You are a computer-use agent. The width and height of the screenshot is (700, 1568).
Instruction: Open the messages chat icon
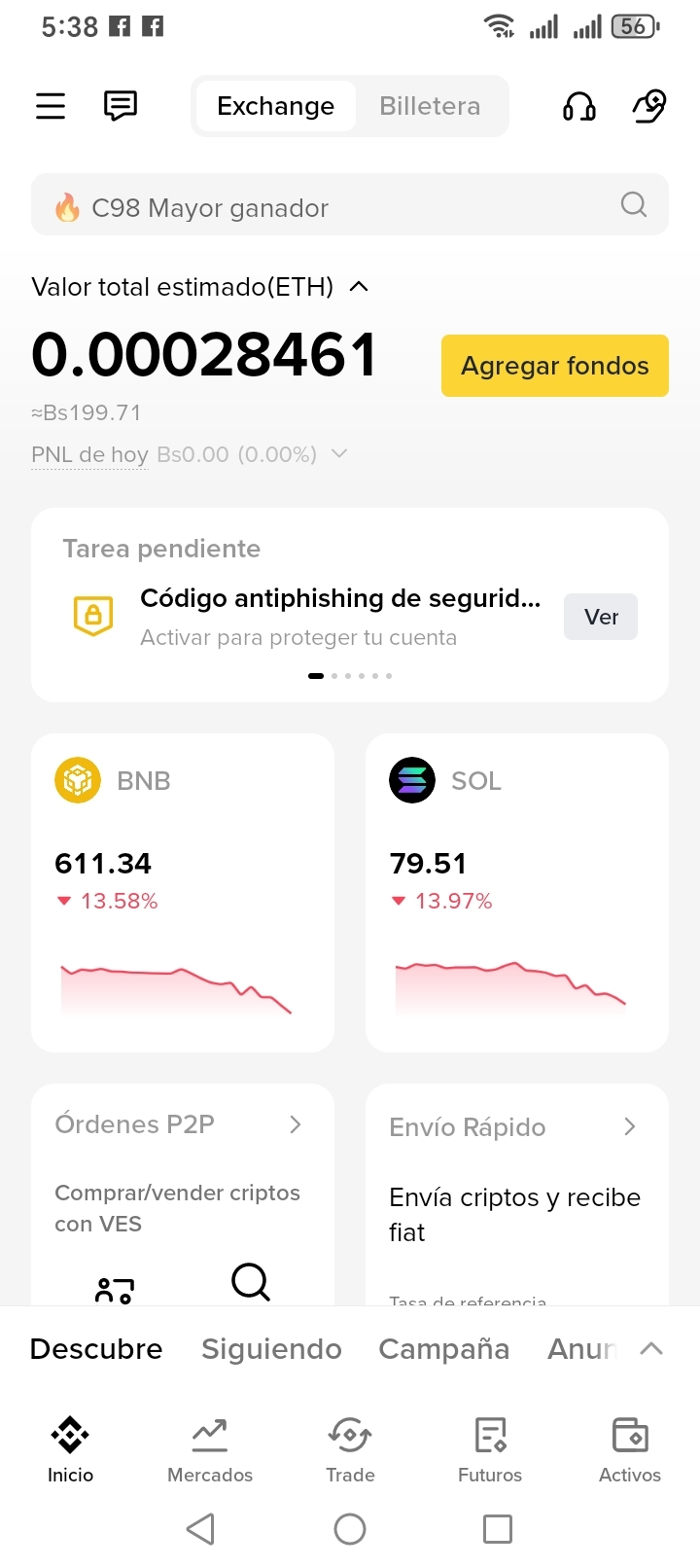121,105
